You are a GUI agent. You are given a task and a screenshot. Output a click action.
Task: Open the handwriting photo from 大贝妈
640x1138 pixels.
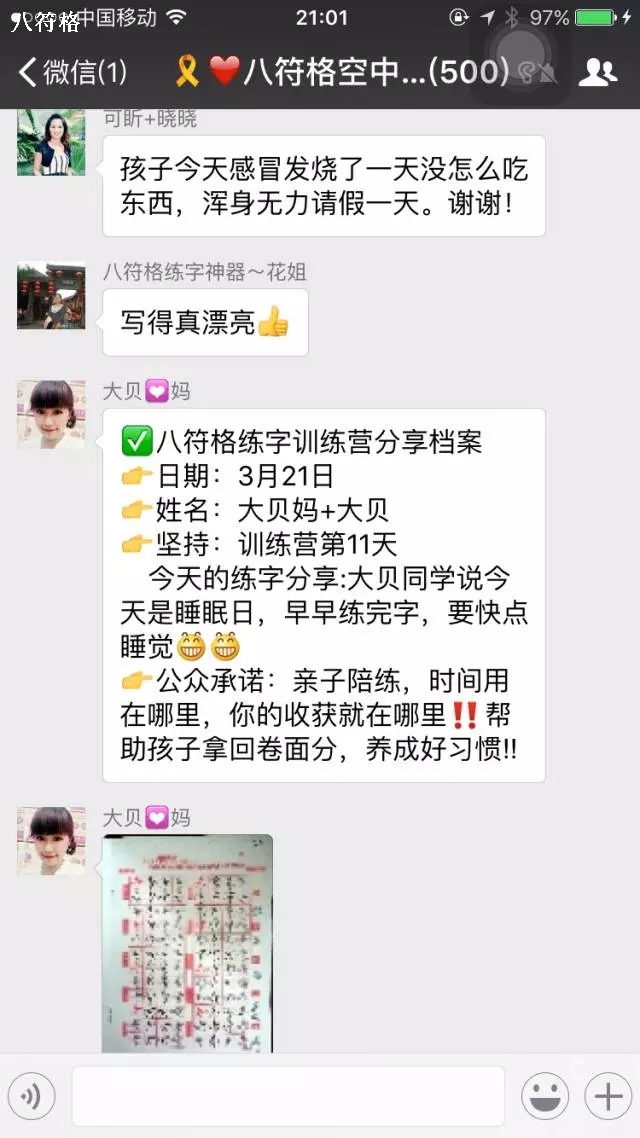pos(187,942)
